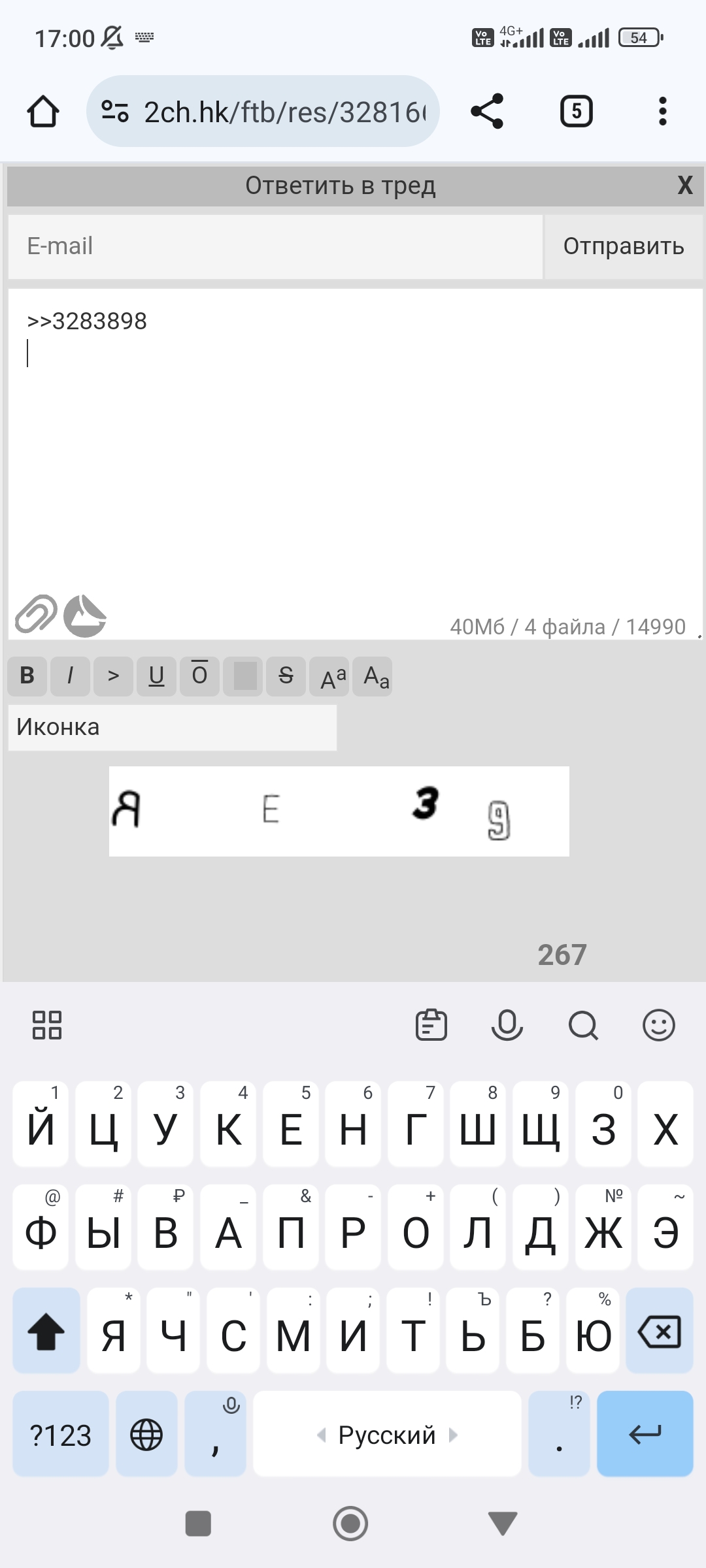Focus the E-mail field
Viewport: 706px width, 1568px height.
275,246
